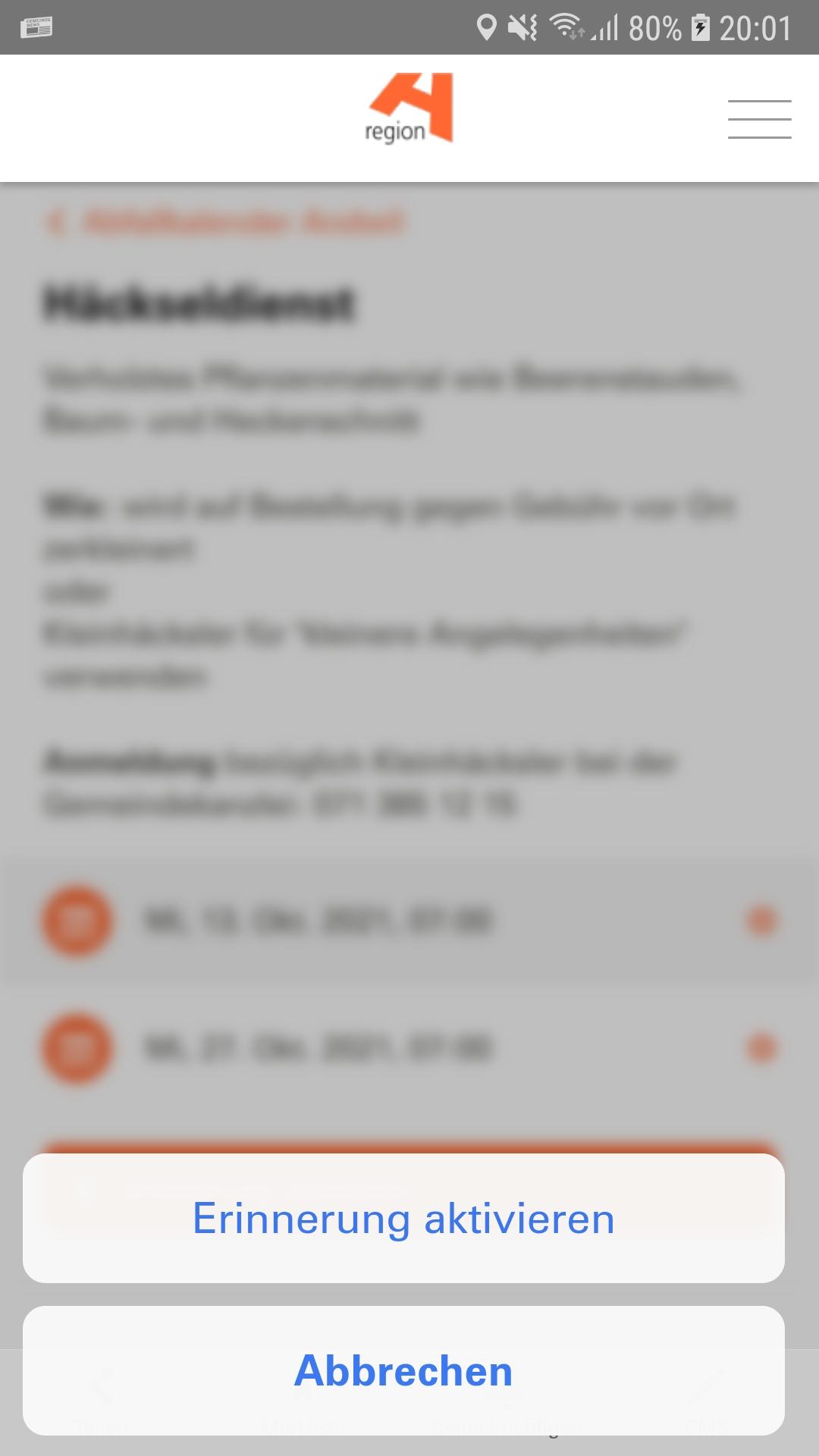Screen dimensions: 819x1456
Task: Activate reminder via Erinnerung aktivieren
Action: pyautogui.click(x=403, y=1218)
